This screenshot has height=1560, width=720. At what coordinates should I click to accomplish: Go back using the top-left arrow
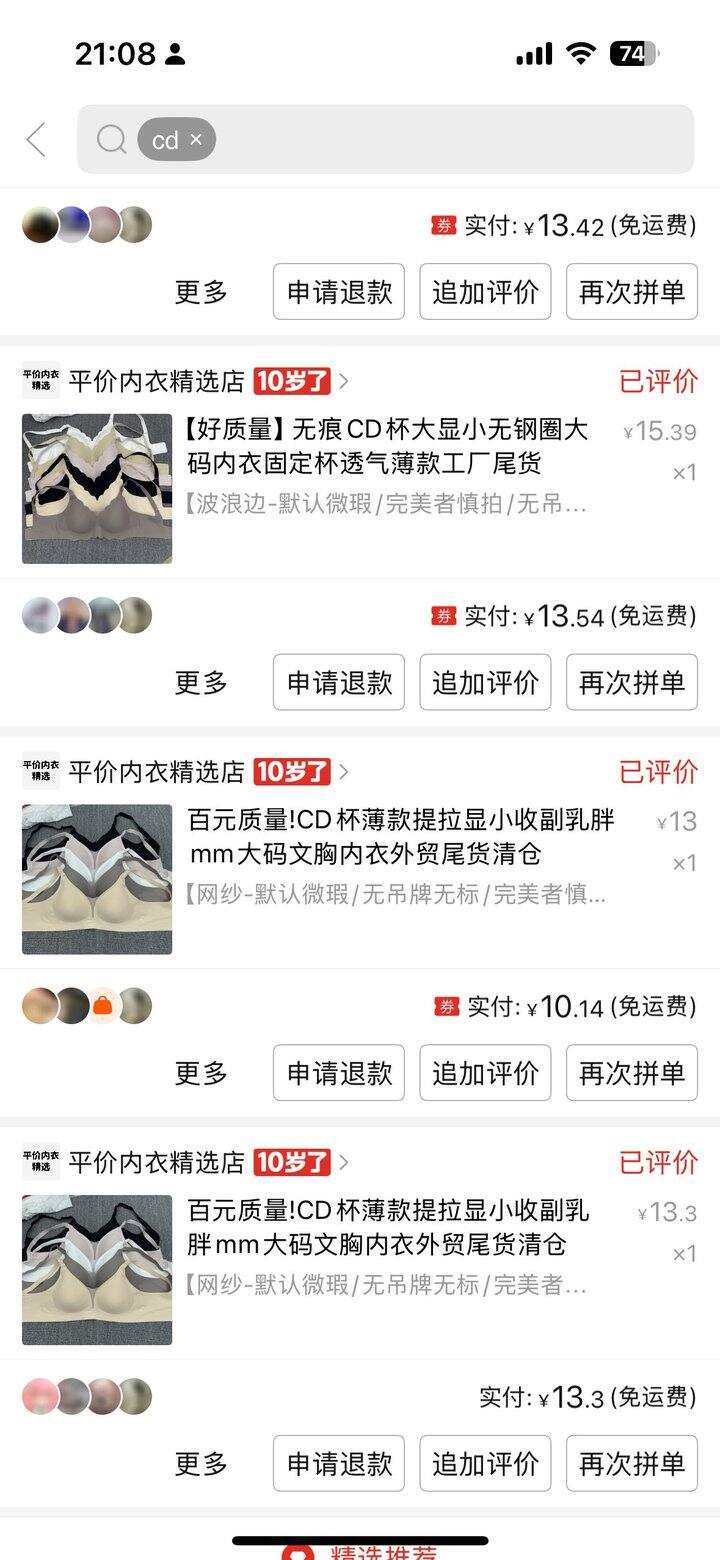[x=37, y=140]
